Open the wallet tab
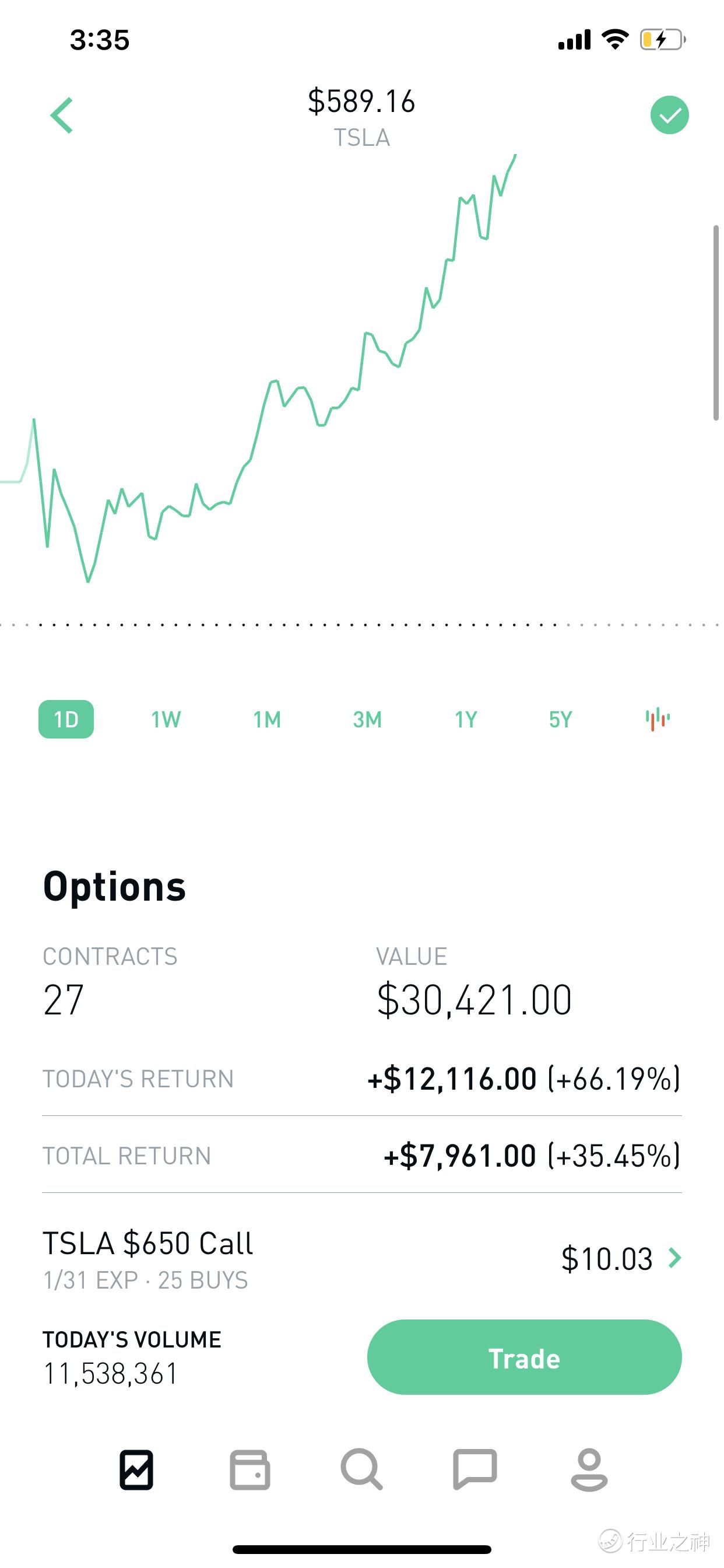 pos(249,1470)
